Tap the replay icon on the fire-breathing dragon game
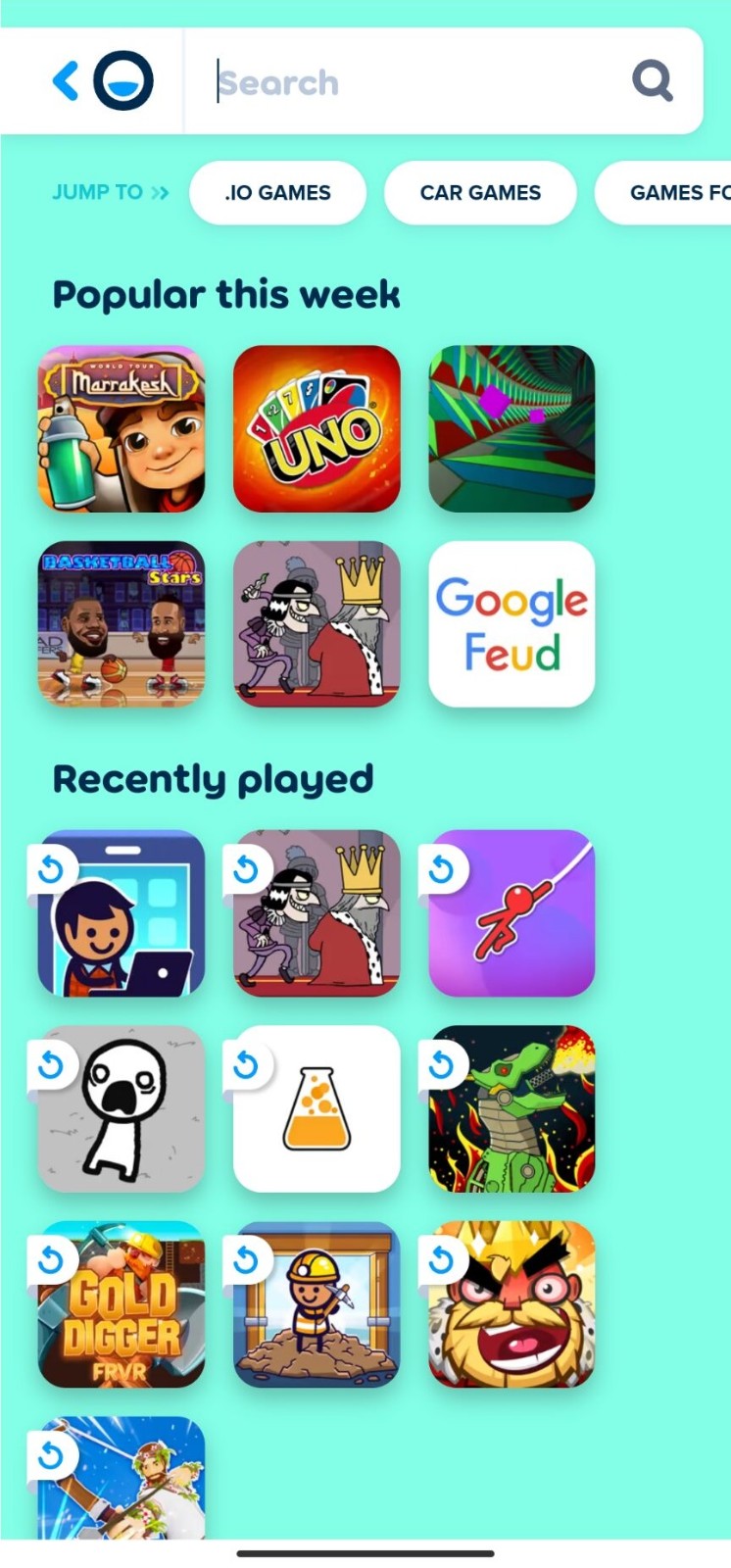This screenshot has height=1568, width=731. (443, 1064)
